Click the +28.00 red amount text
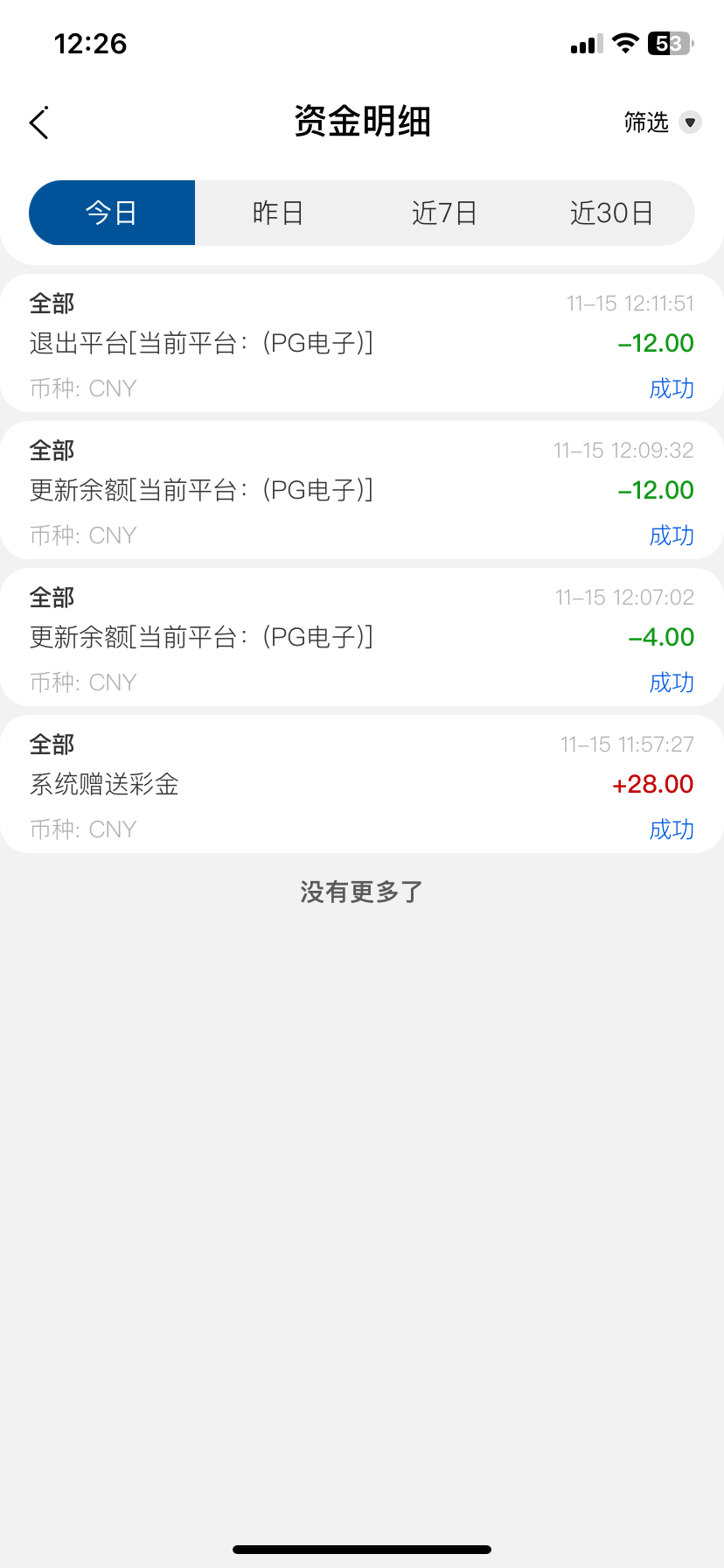The height and width of the screenshot is (1568, 724). point(652,784)
